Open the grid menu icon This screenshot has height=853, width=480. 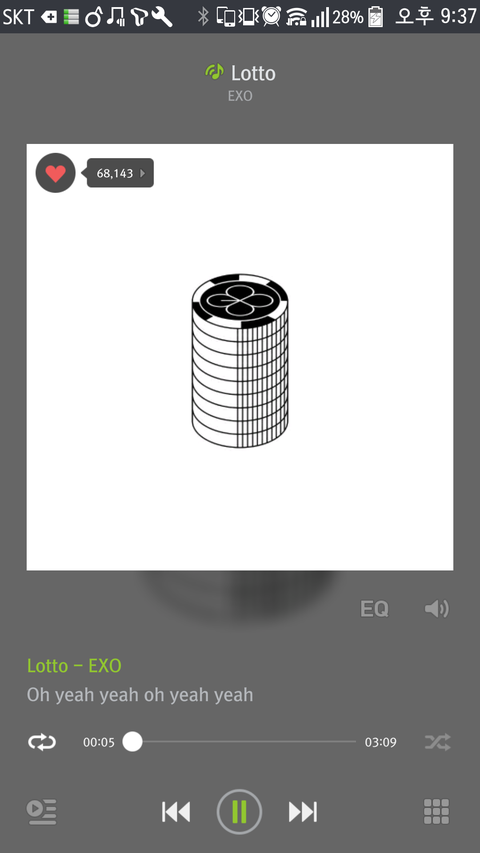(x=436, y=812)
